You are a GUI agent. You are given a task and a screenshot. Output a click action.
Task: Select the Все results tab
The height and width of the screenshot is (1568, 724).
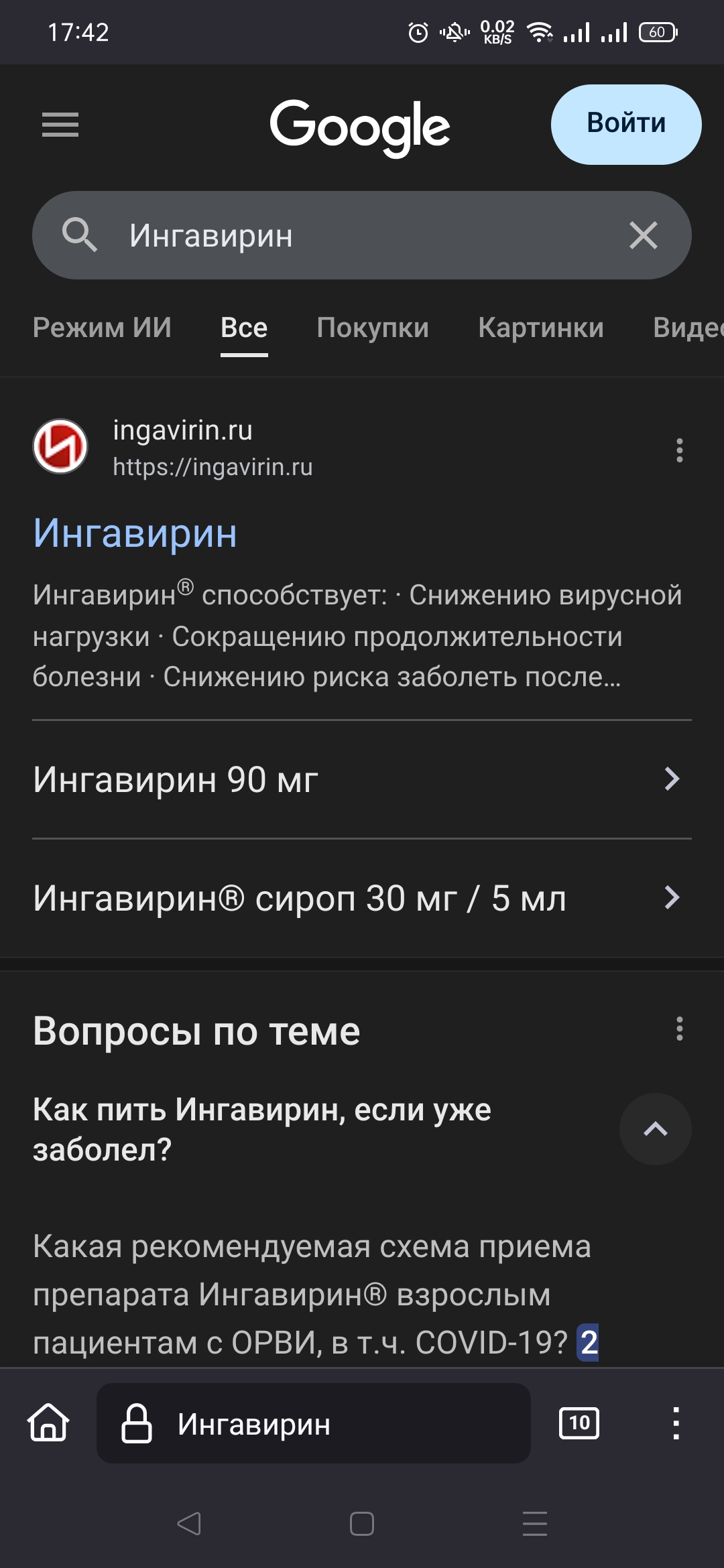[x=244, y=328]
